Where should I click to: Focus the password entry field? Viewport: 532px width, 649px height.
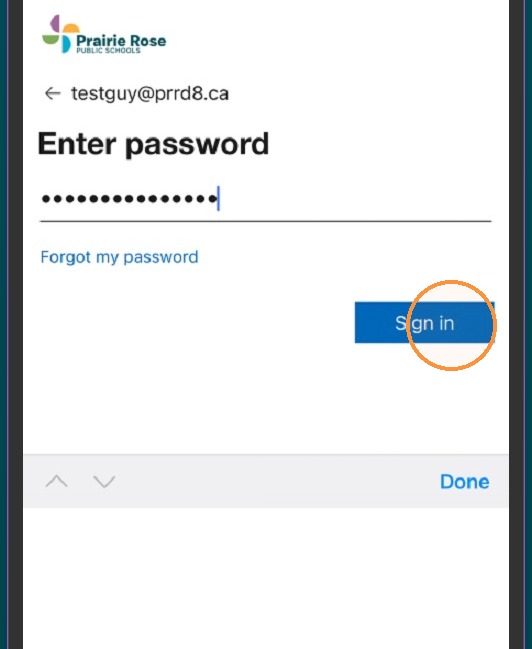pos(265,200)
